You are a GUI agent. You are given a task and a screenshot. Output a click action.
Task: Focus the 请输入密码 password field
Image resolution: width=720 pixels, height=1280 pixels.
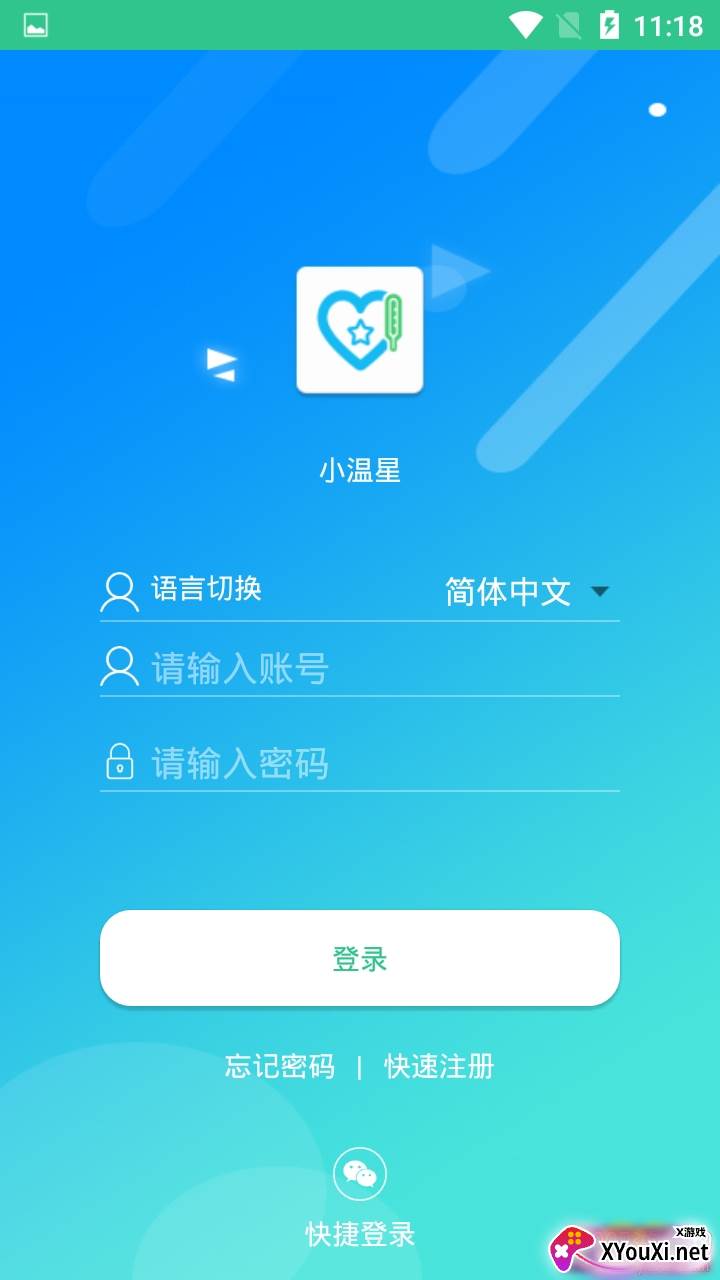tap(360, 763)
